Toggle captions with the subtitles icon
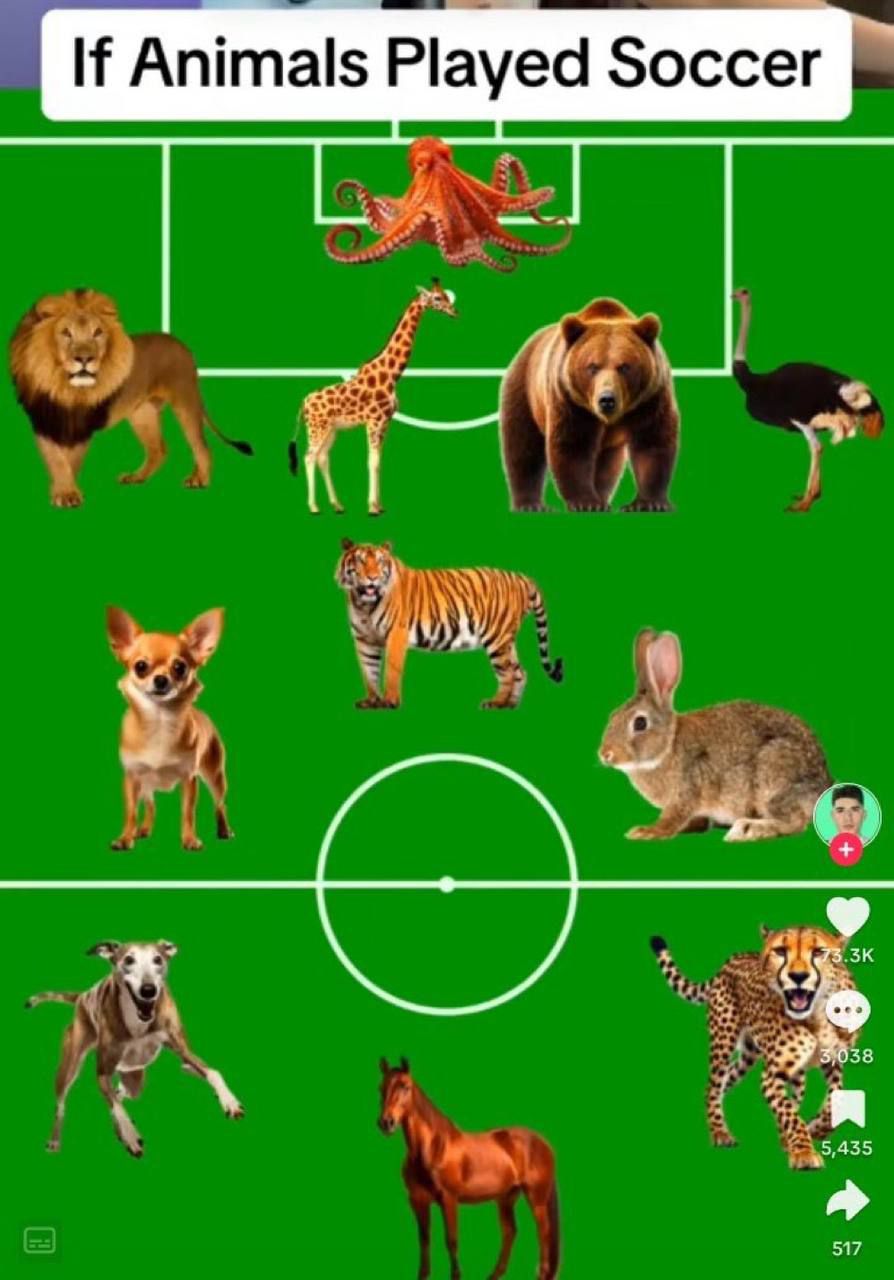Image resolution: width=894 pixels, height=1280 pixels. 39,1241
